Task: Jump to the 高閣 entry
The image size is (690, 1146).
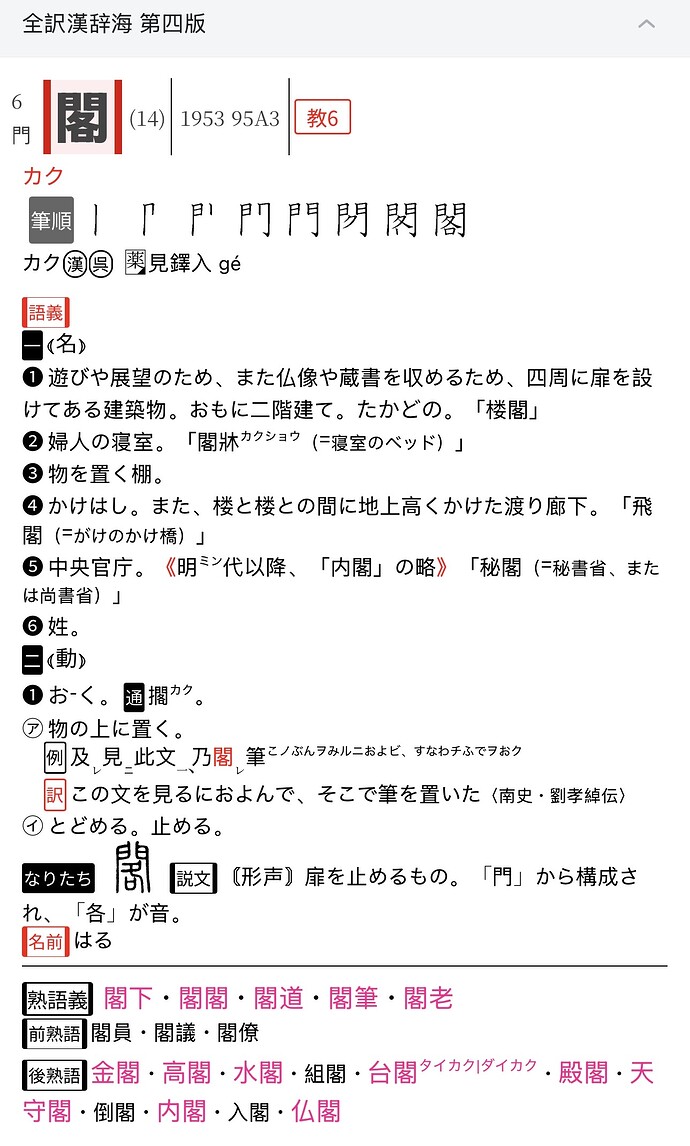Action: click(x=187, y=1073)
